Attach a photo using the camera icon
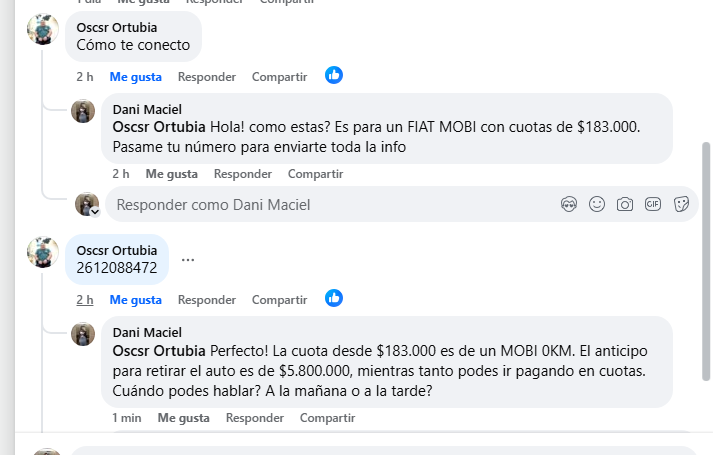The height and width of the screenshot is (455, 713). click(625, 205)
